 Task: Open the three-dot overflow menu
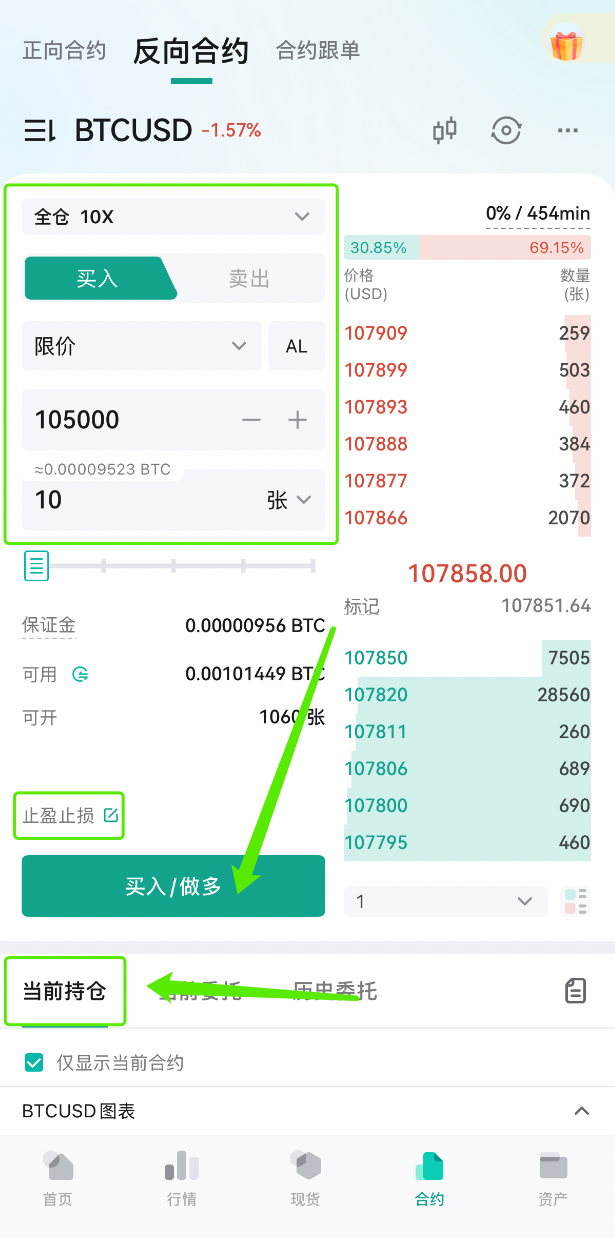click(x=568, y=130)
